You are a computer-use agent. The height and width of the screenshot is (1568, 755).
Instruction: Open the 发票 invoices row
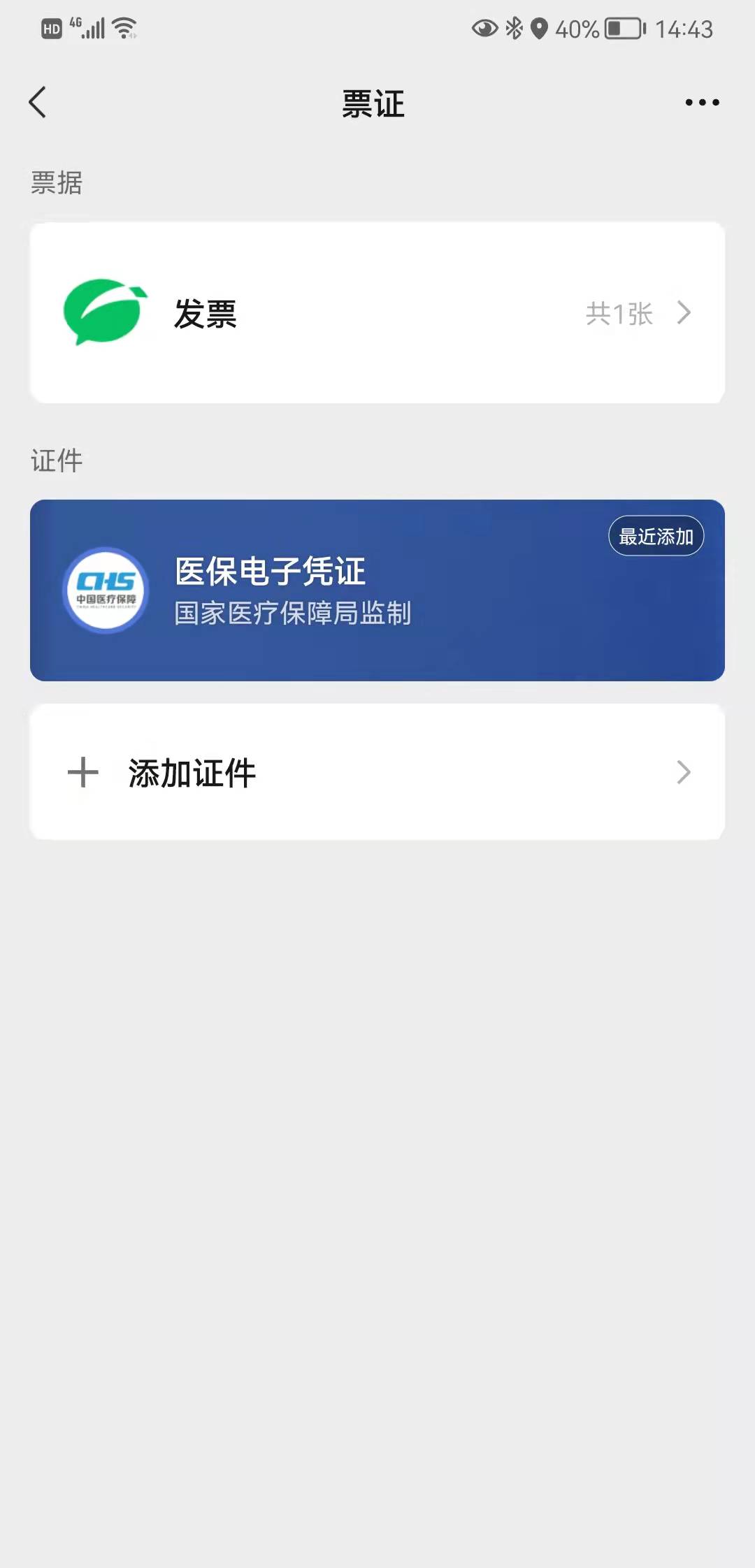(x=377, y=313)
